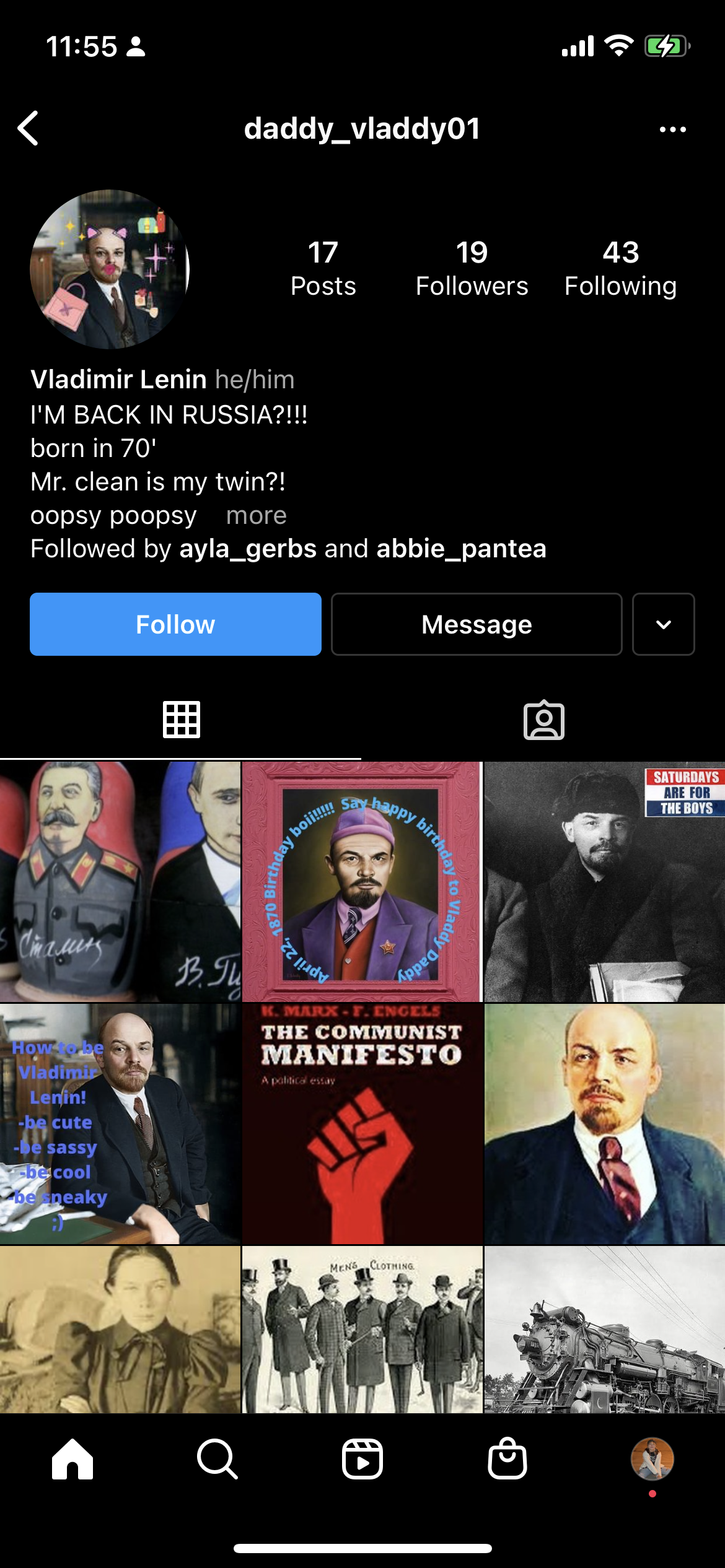Follow daddy_vladdy01
725x1568 pixels.
pos(175,624)
